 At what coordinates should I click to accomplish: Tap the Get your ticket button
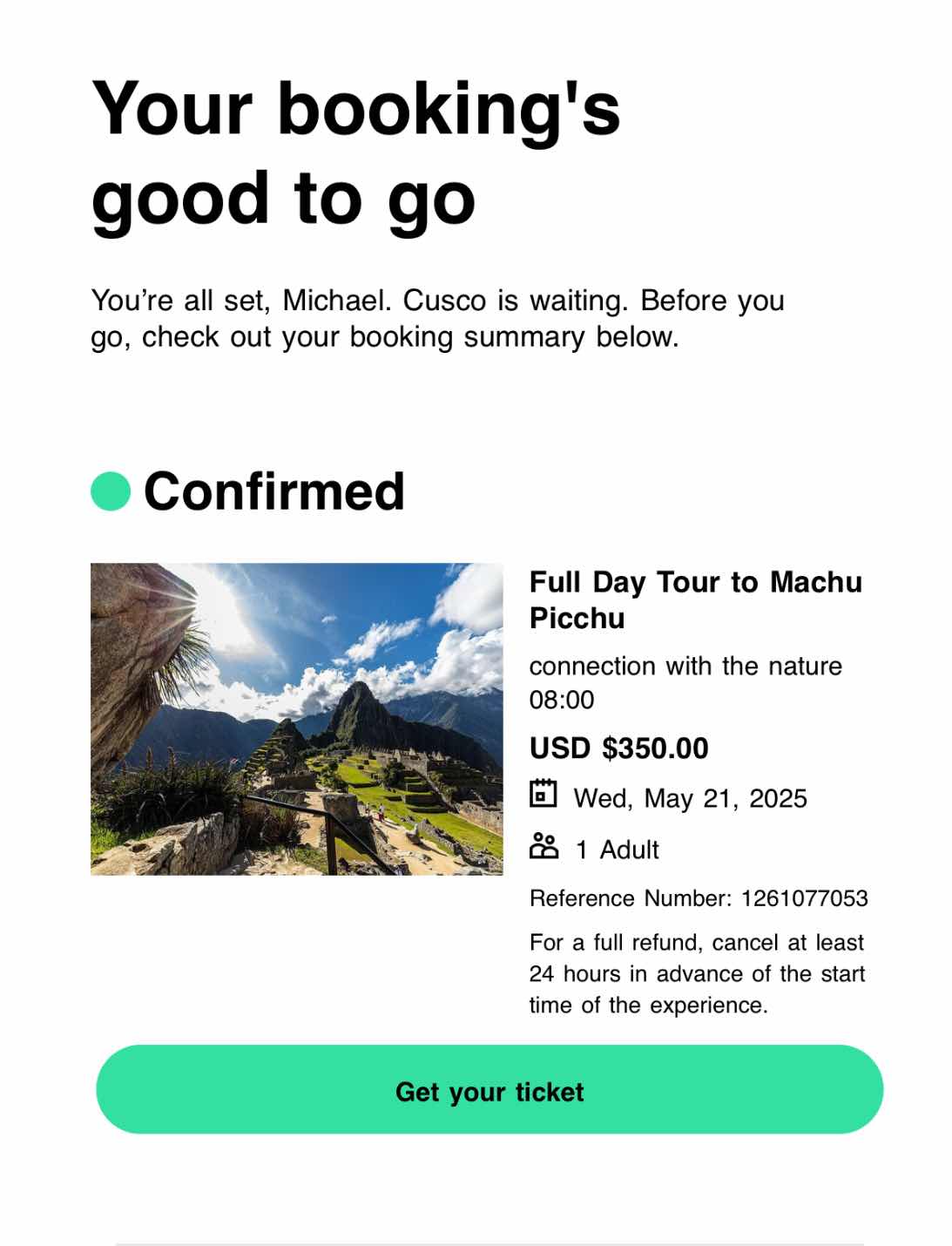tap(489, 1089)
